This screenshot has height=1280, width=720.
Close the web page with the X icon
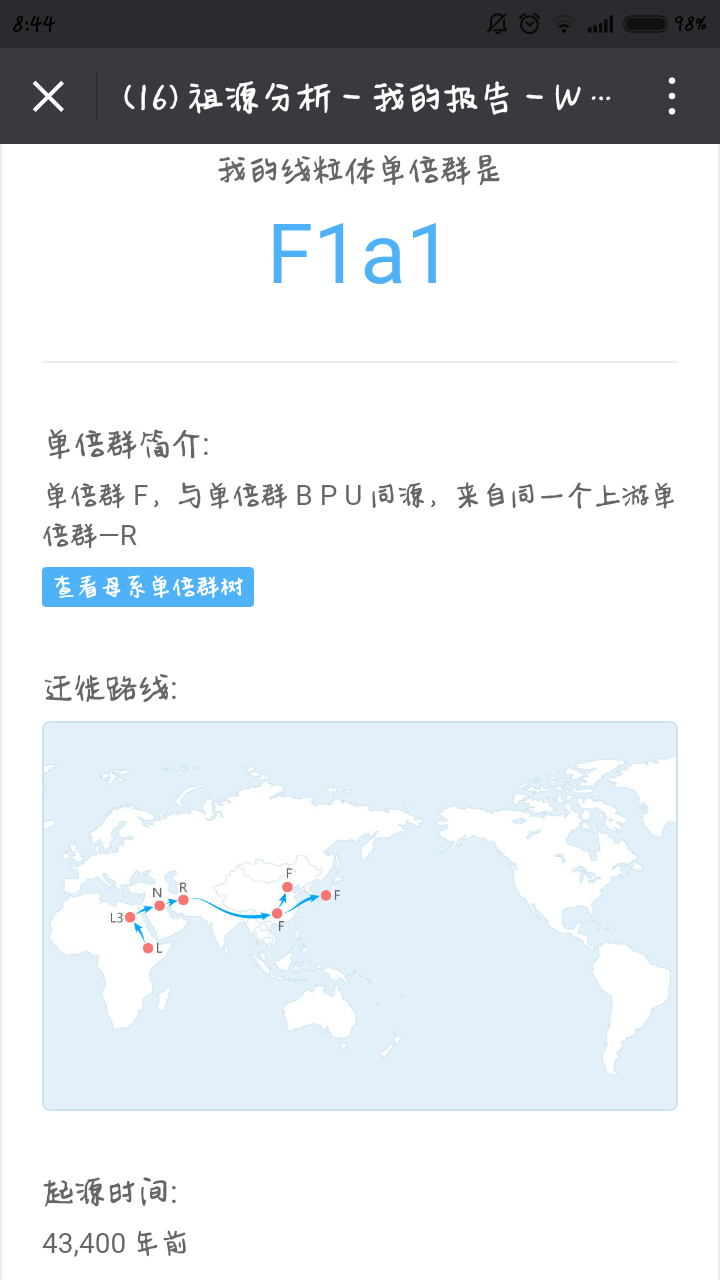click(48, 96)
